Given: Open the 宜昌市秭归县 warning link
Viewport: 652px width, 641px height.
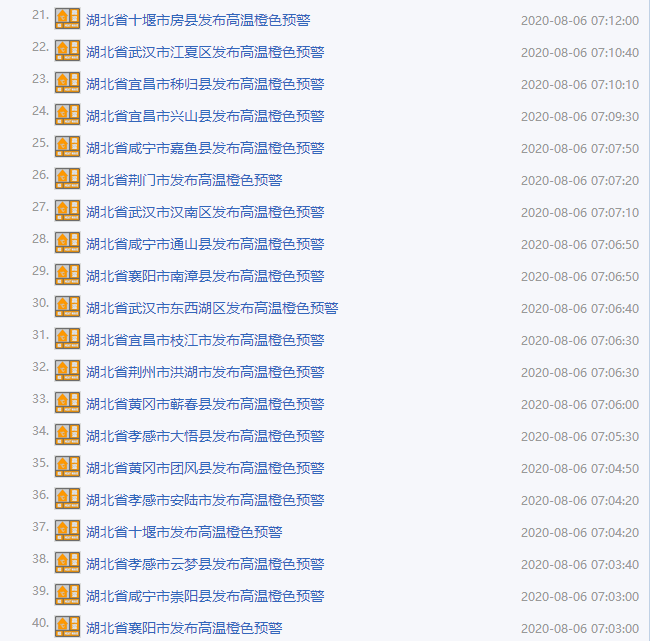Looking at the screenshot, I should pos(205,84).
